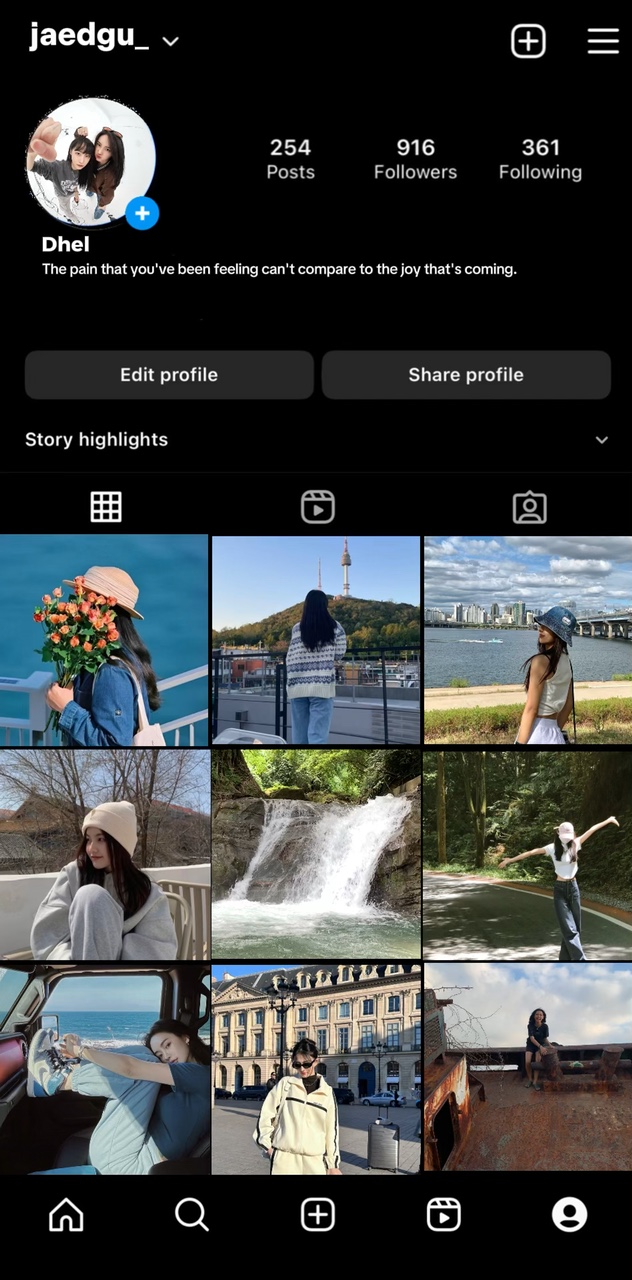Add a story via profile picture plus badge
Image resolution: width=632 pixels, height=1280 pixels.
tap(142, 213)
